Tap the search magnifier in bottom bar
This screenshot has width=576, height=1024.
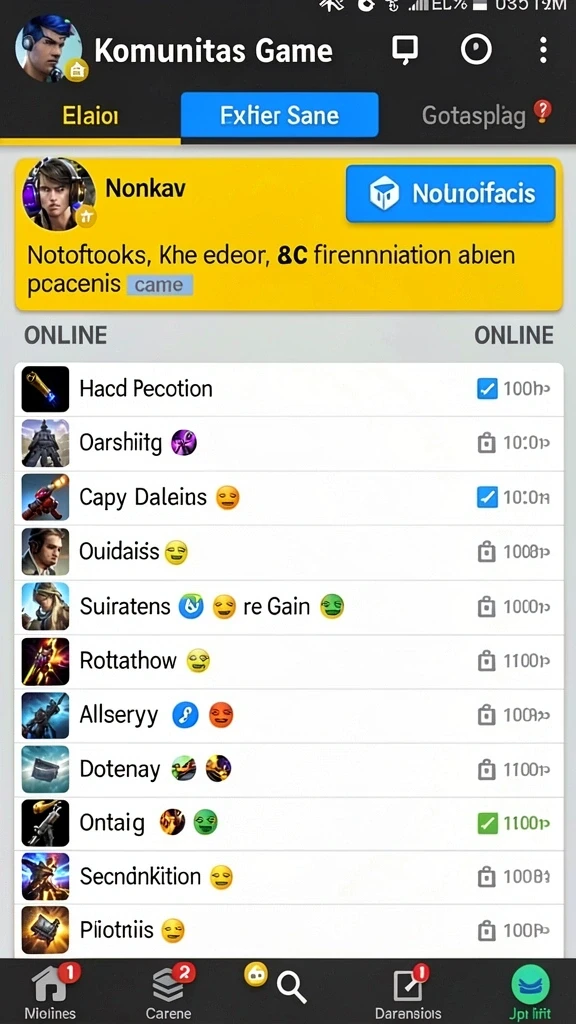(291, 987)
